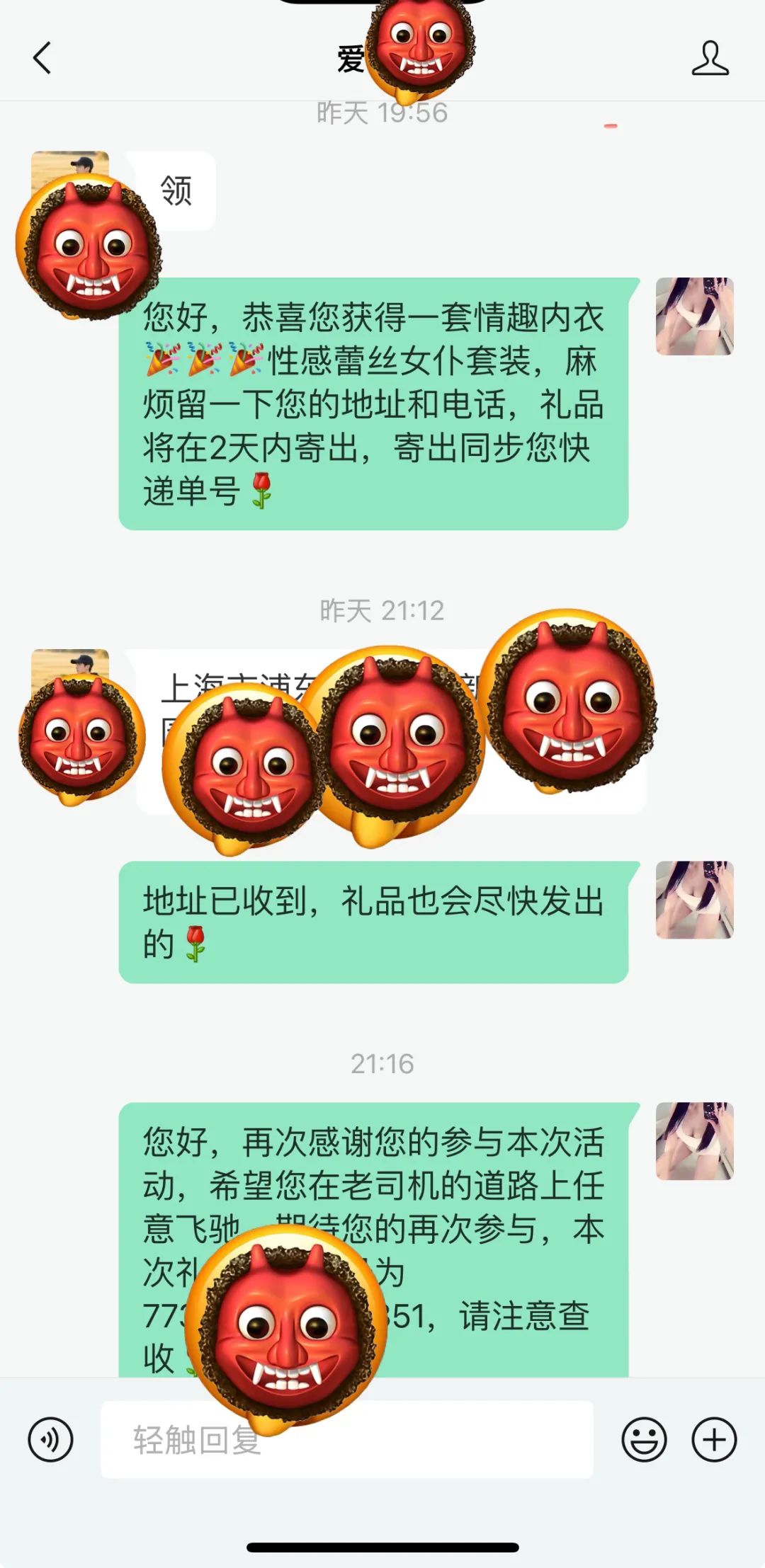Tap sender's avatar beside 地址已收到 message
The width and height of the screenshot is (765, 1568).
[x=694, y=900]
